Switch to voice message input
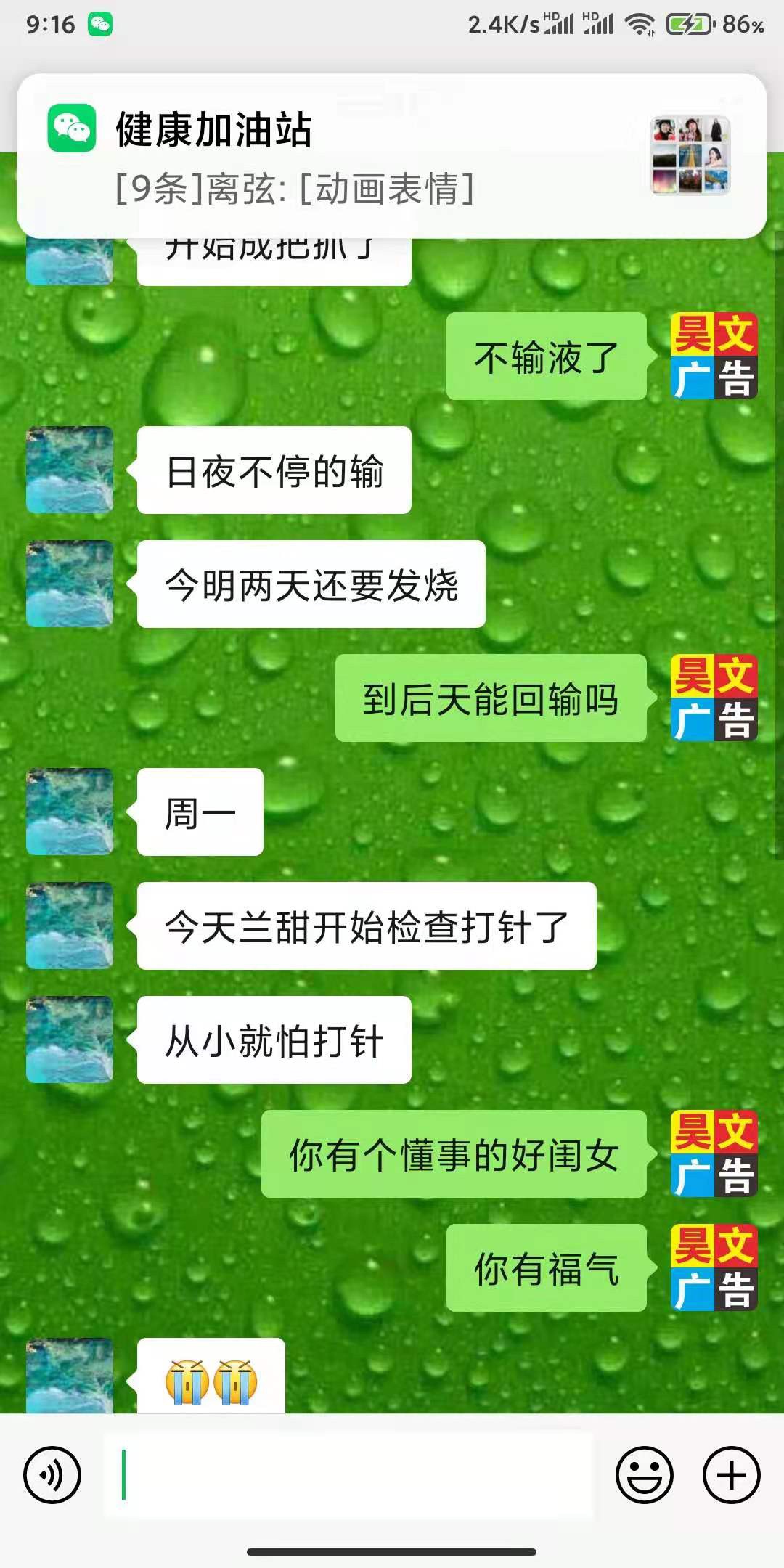Viewport: 784px width, 1568px height. point(52,1475)
